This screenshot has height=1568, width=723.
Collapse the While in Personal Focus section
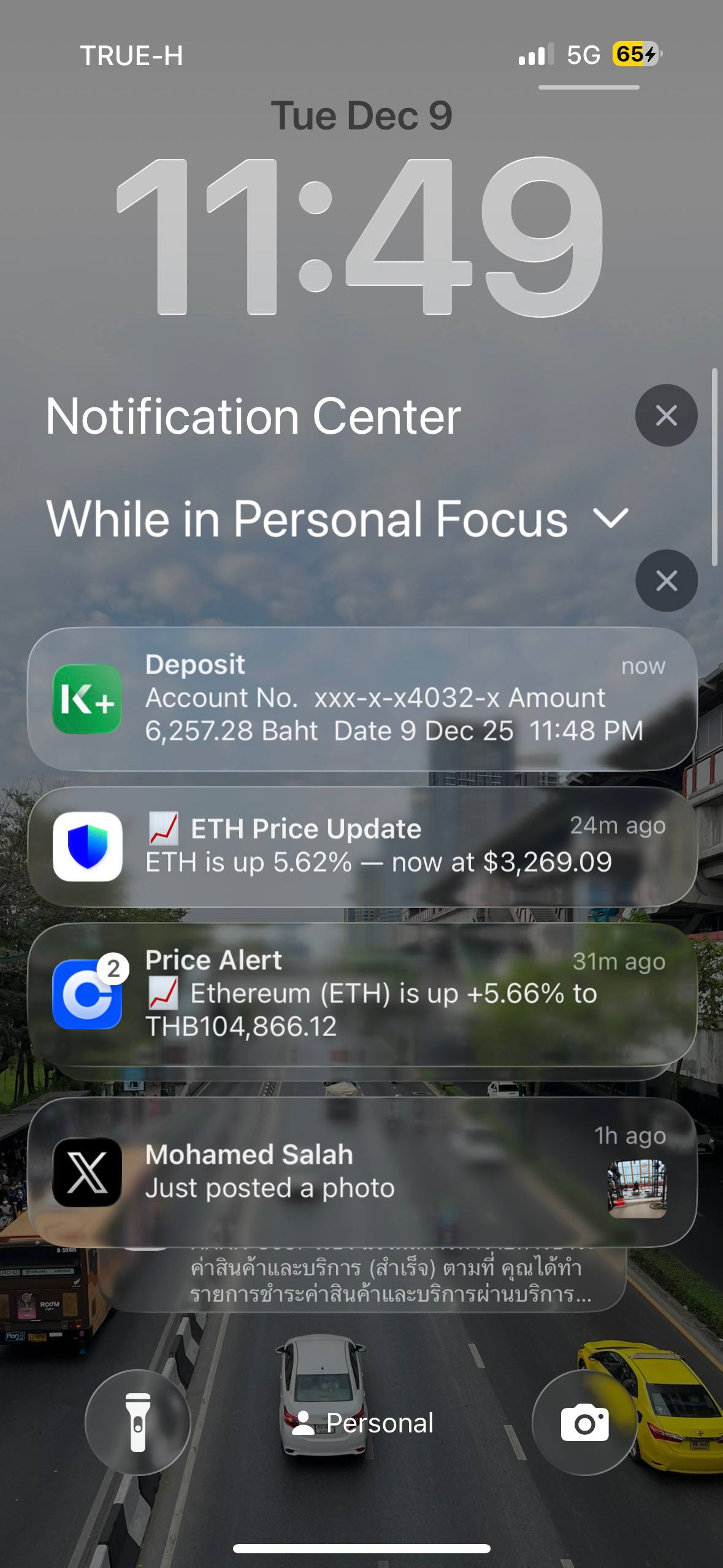(611, 519)
